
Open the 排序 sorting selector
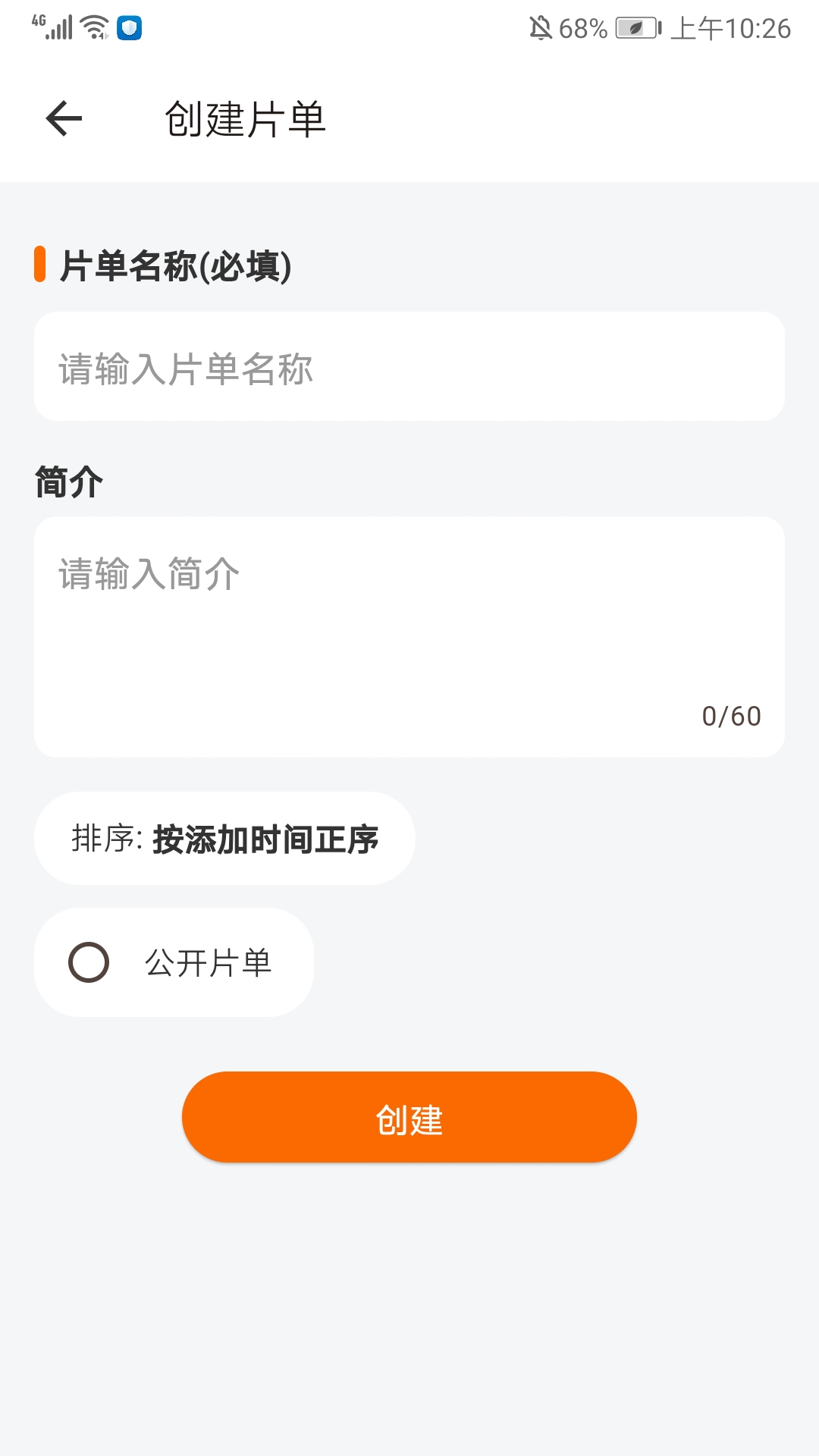pos(224,838)
